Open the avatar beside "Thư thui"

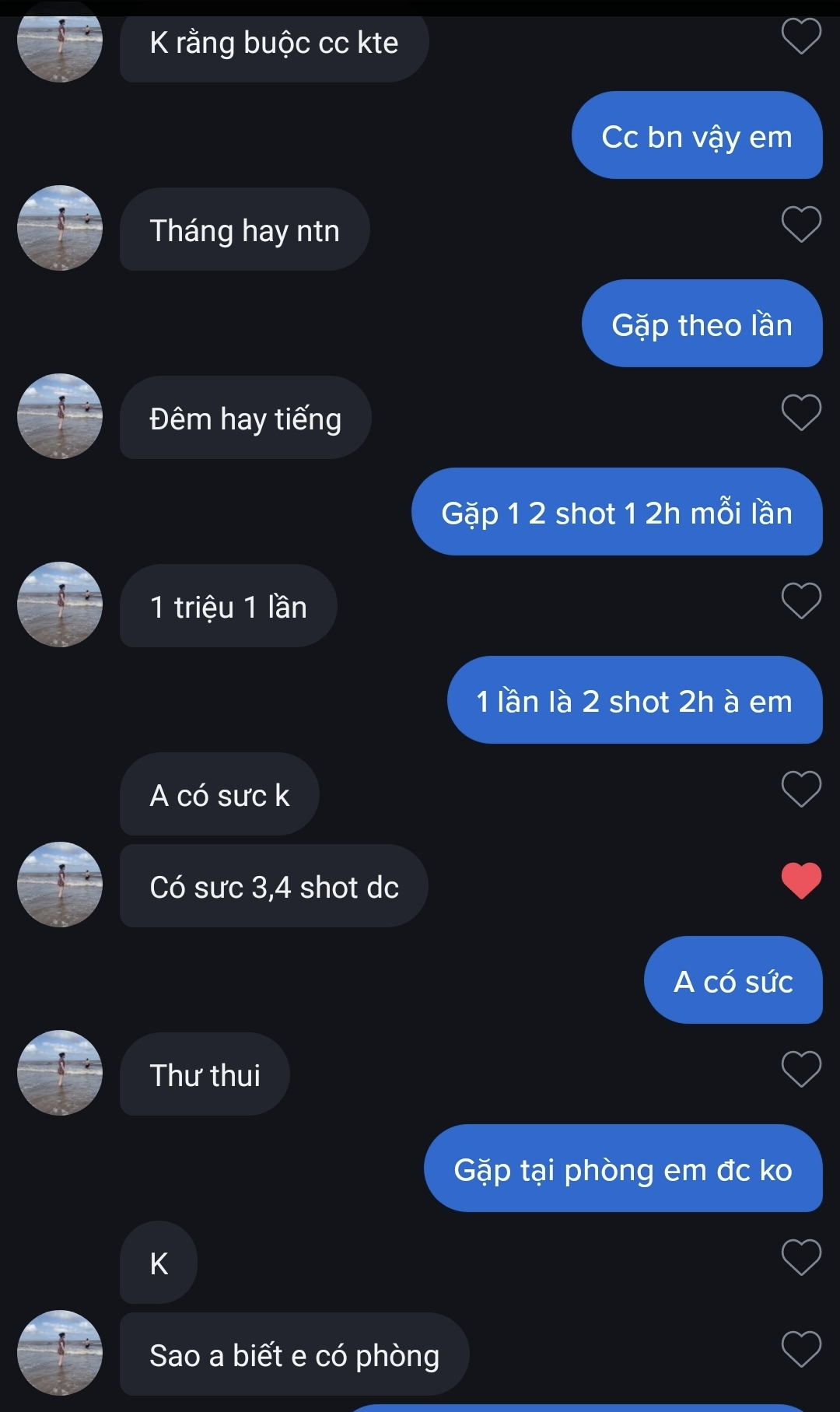pos(59,1073)
